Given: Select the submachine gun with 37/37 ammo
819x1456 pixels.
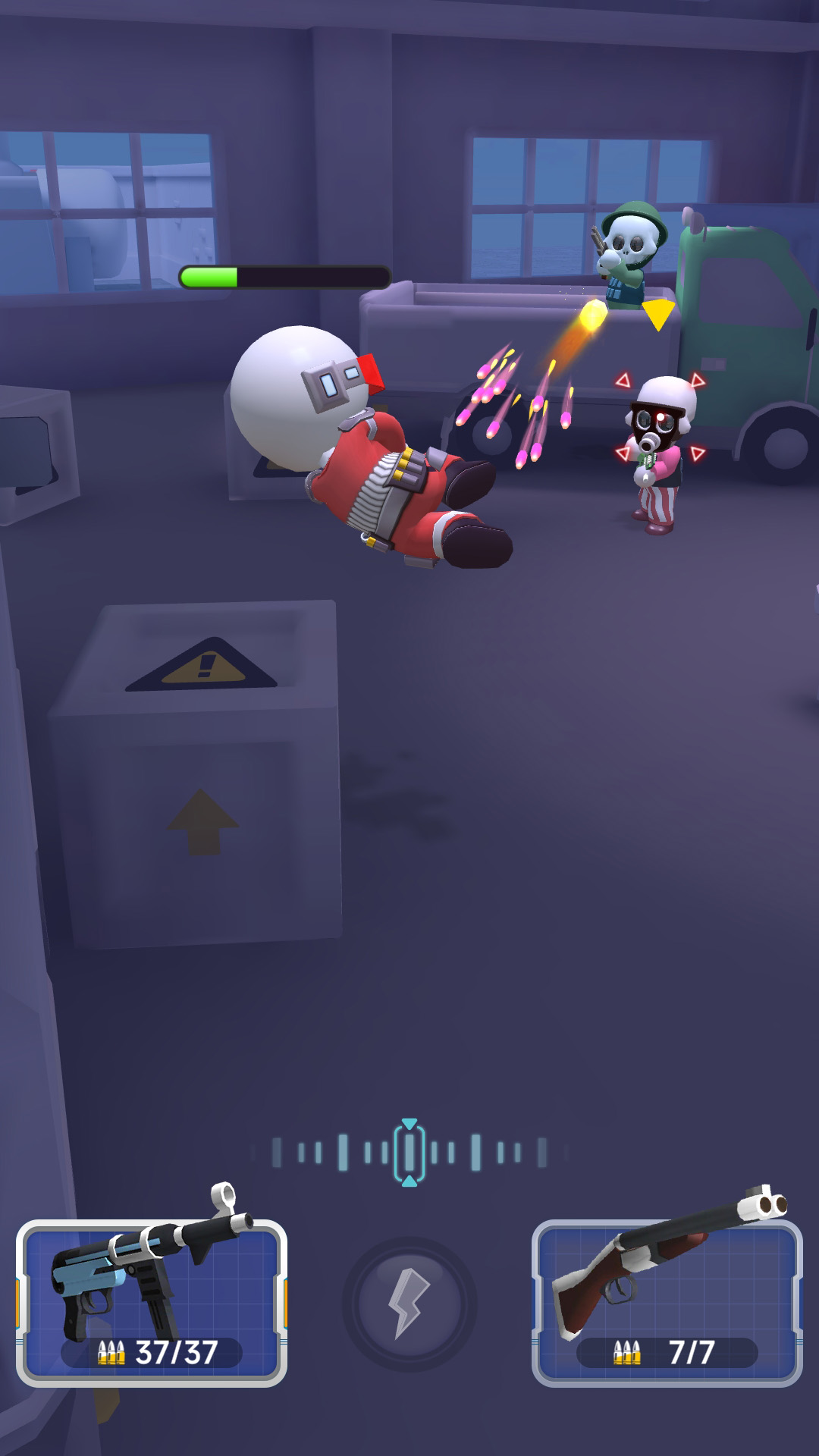Looking at the screenshot, I should point(152,1301).
